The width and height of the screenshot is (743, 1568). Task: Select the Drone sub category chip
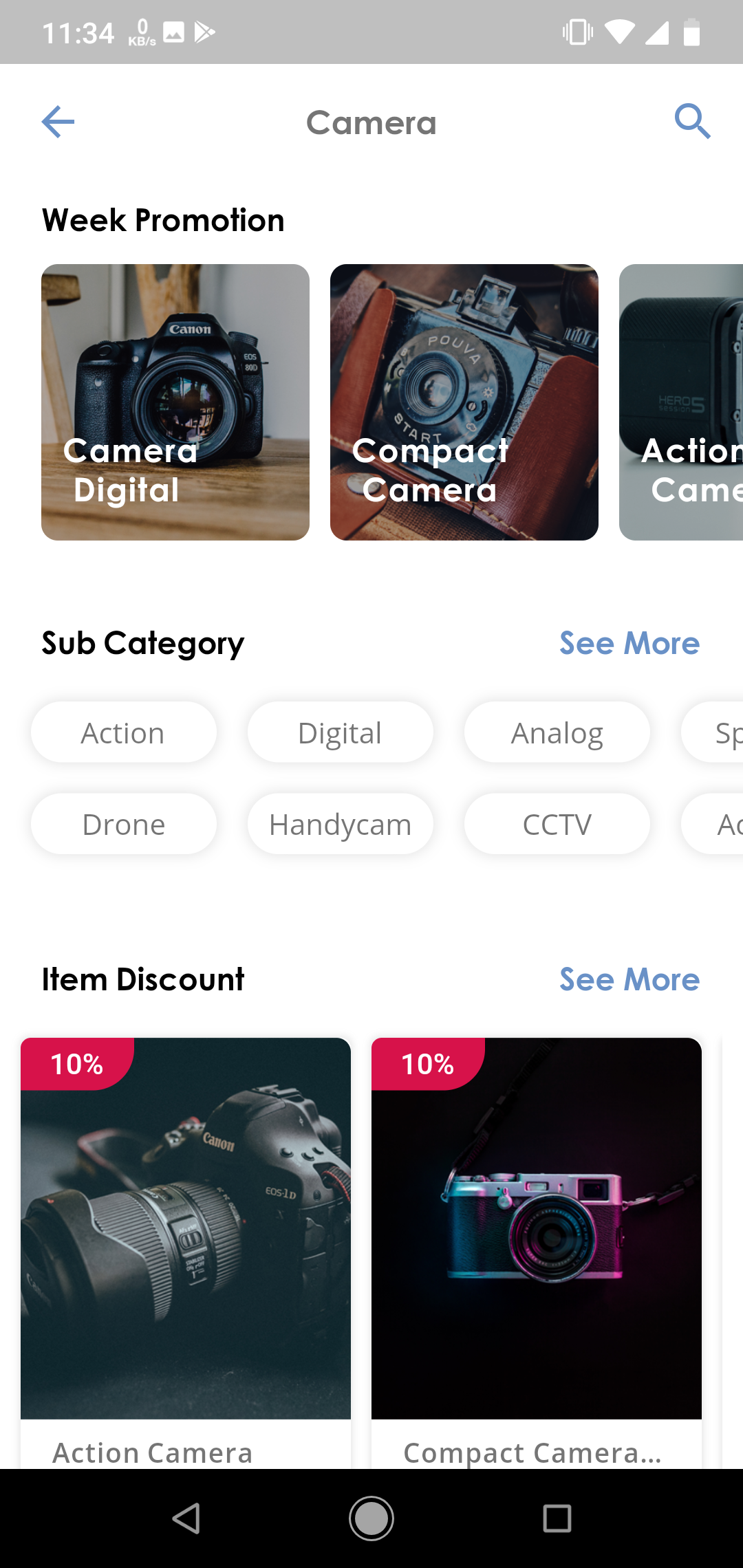tap(124, 825)
